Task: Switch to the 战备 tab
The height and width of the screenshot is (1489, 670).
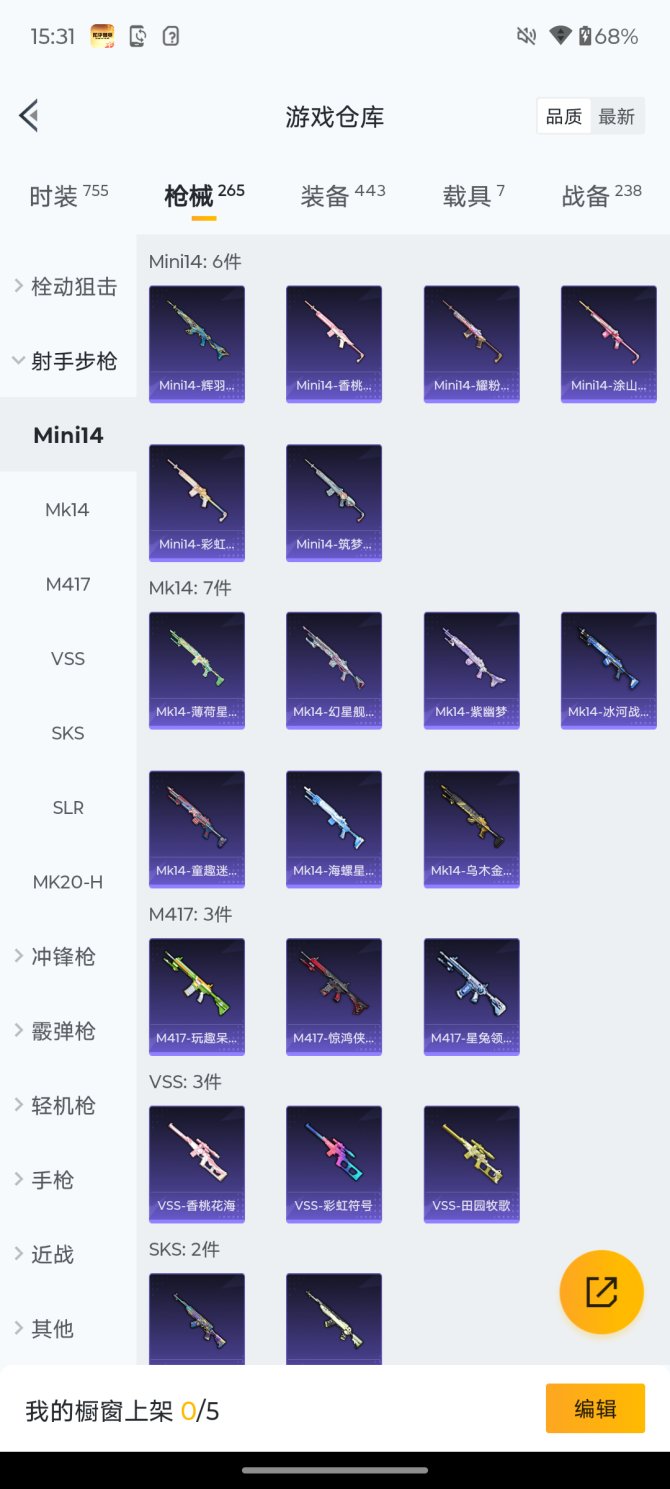Action: pyautogui.click(x=601, y=196)
